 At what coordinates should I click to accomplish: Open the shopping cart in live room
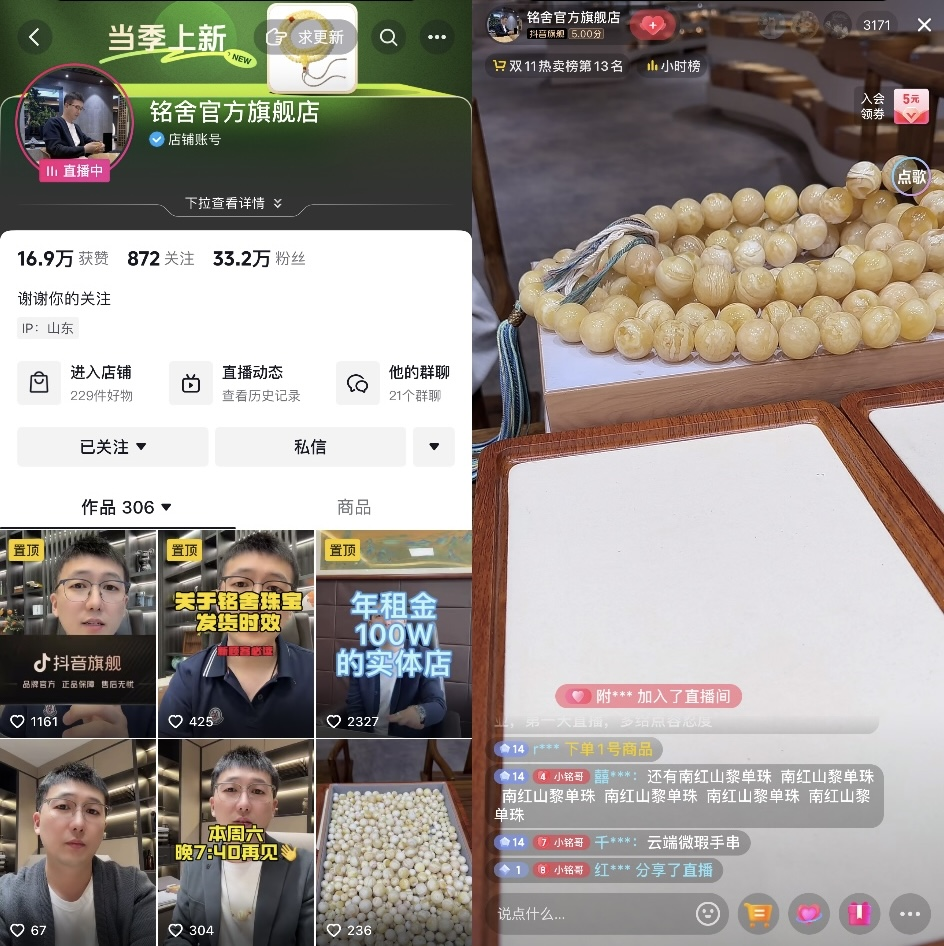point(758,913)
